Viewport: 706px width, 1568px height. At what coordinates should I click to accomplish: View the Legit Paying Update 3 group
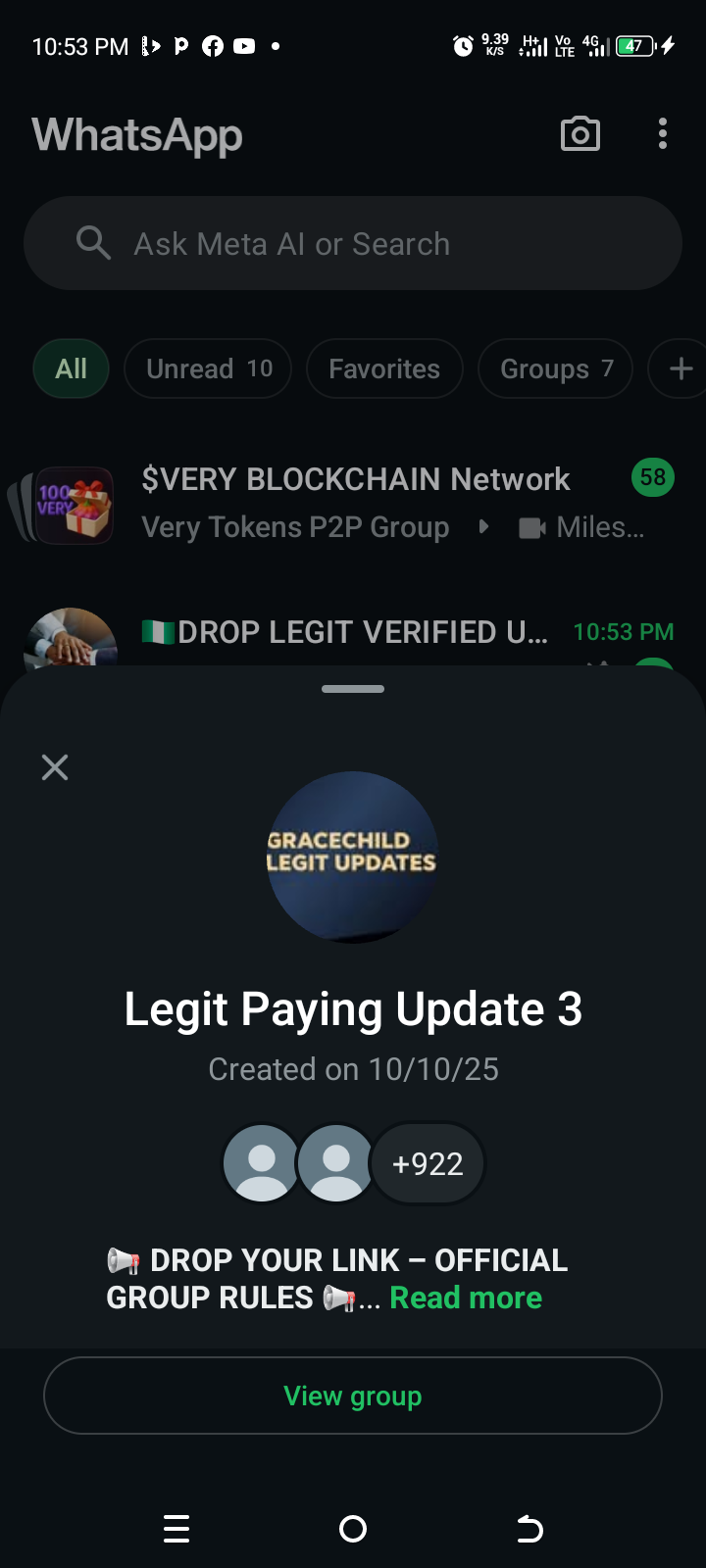tap(353, 1396)
